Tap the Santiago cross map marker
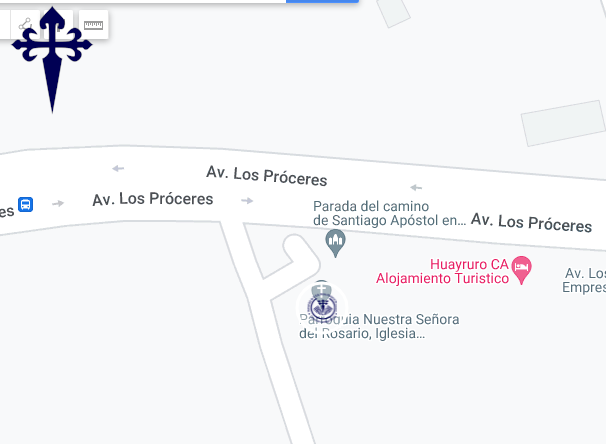 (52, 58)
